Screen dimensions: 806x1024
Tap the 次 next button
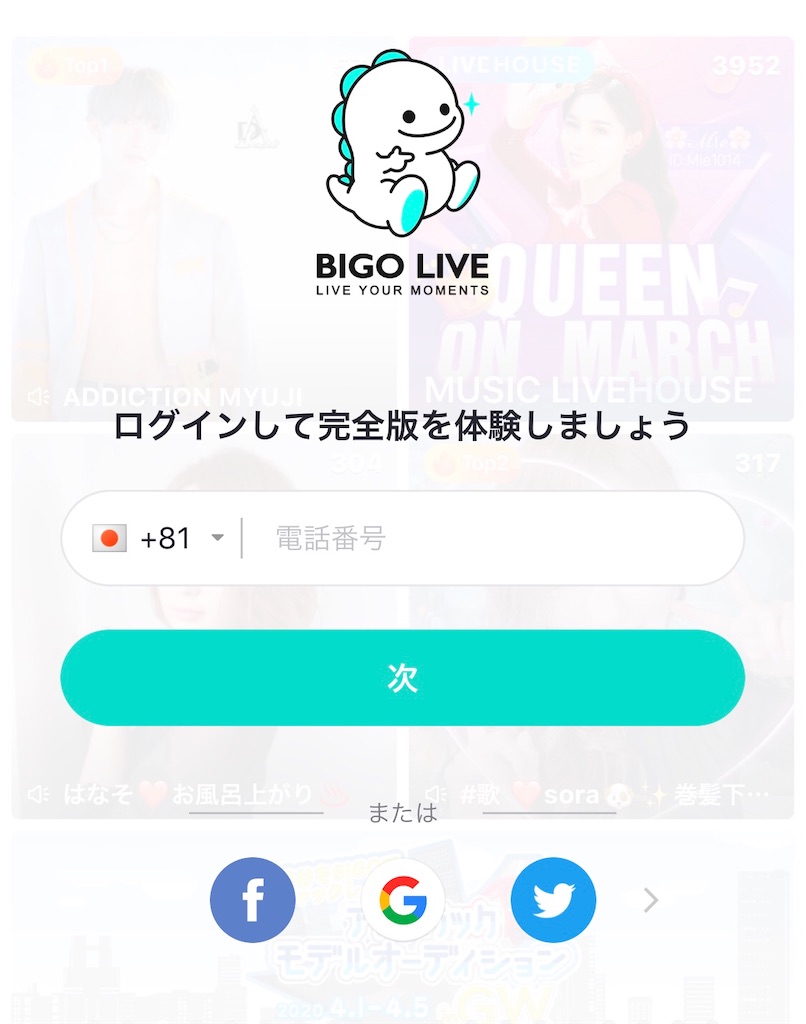click(402, 676)
